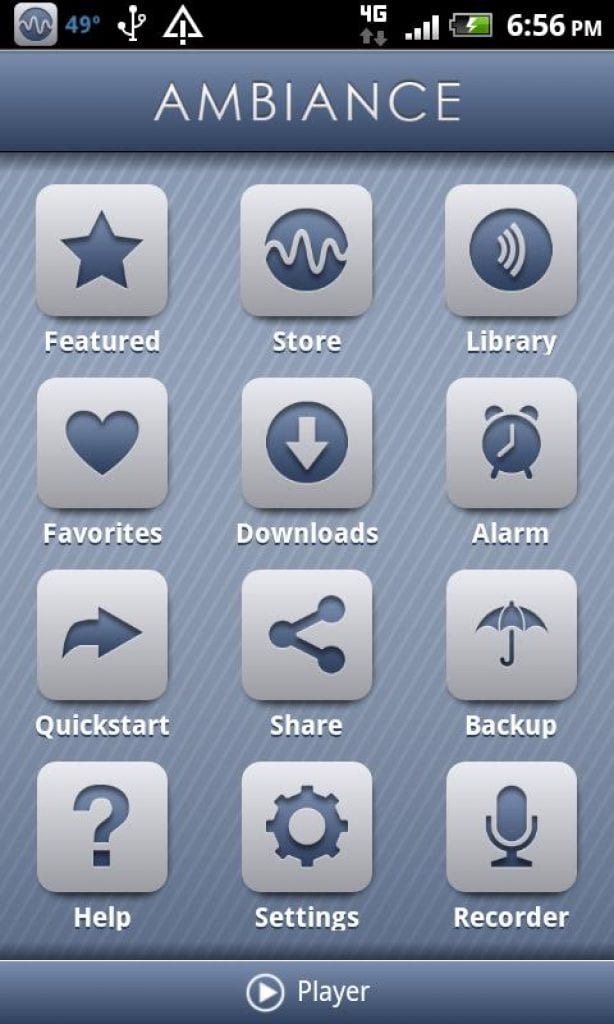Open the Recorder
The image size is (614, 1024).
point(510,827)
